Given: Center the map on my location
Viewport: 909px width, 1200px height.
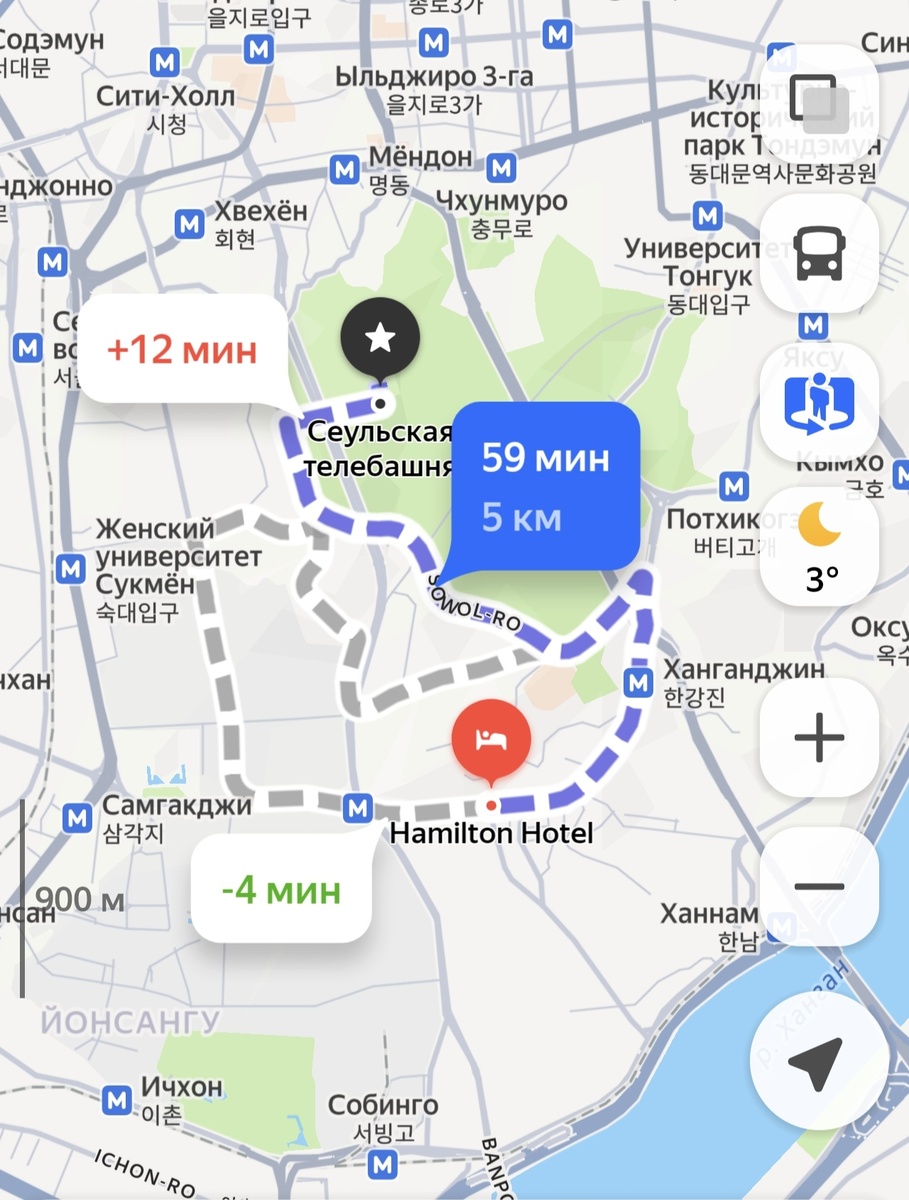Looking at the screenshot, I should coord(817,1063).
